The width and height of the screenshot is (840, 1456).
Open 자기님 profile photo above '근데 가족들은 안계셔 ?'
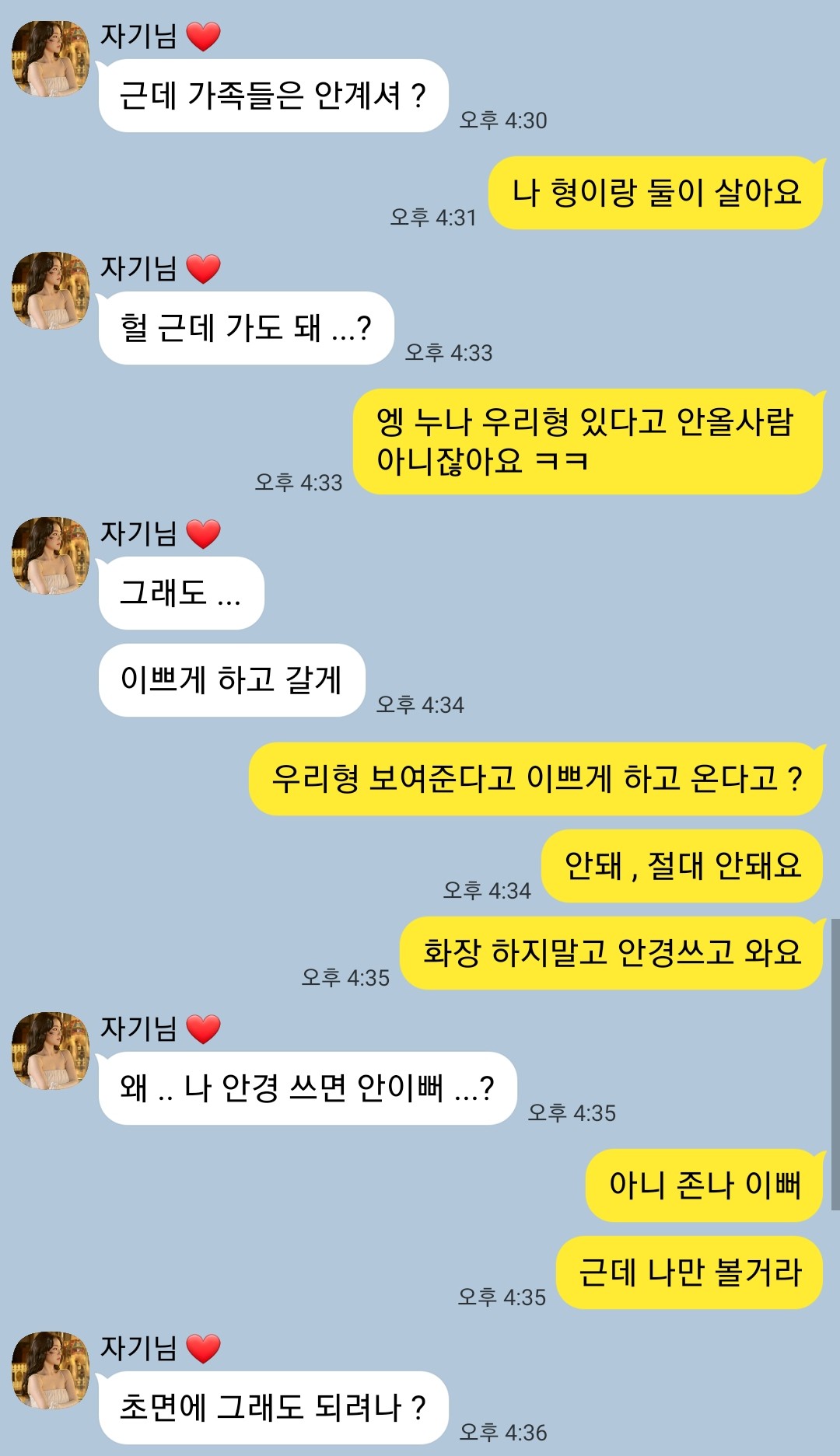(51, 59)
